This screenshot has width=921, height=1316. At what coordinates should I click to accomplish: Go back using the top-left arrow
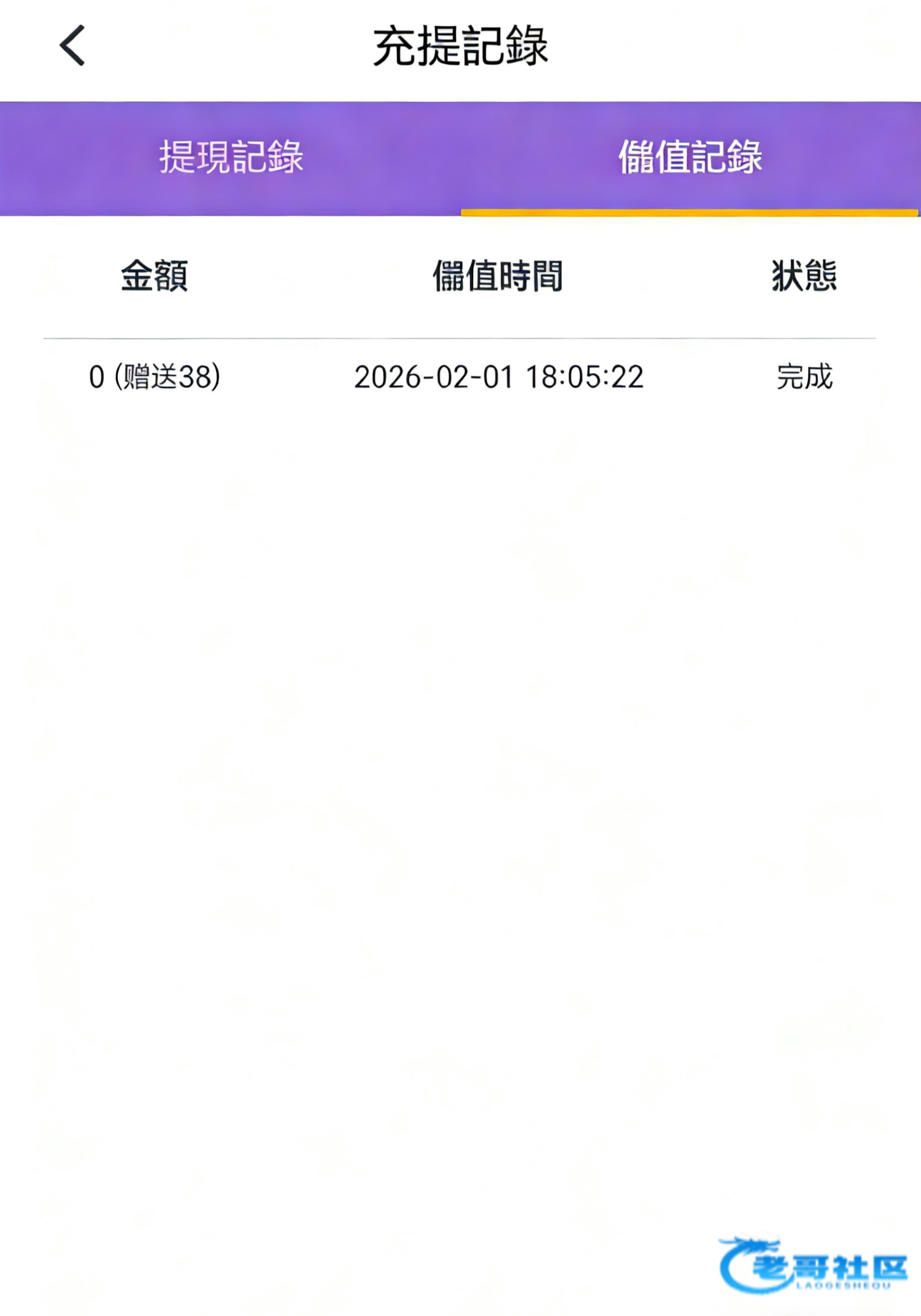[73, 45]
